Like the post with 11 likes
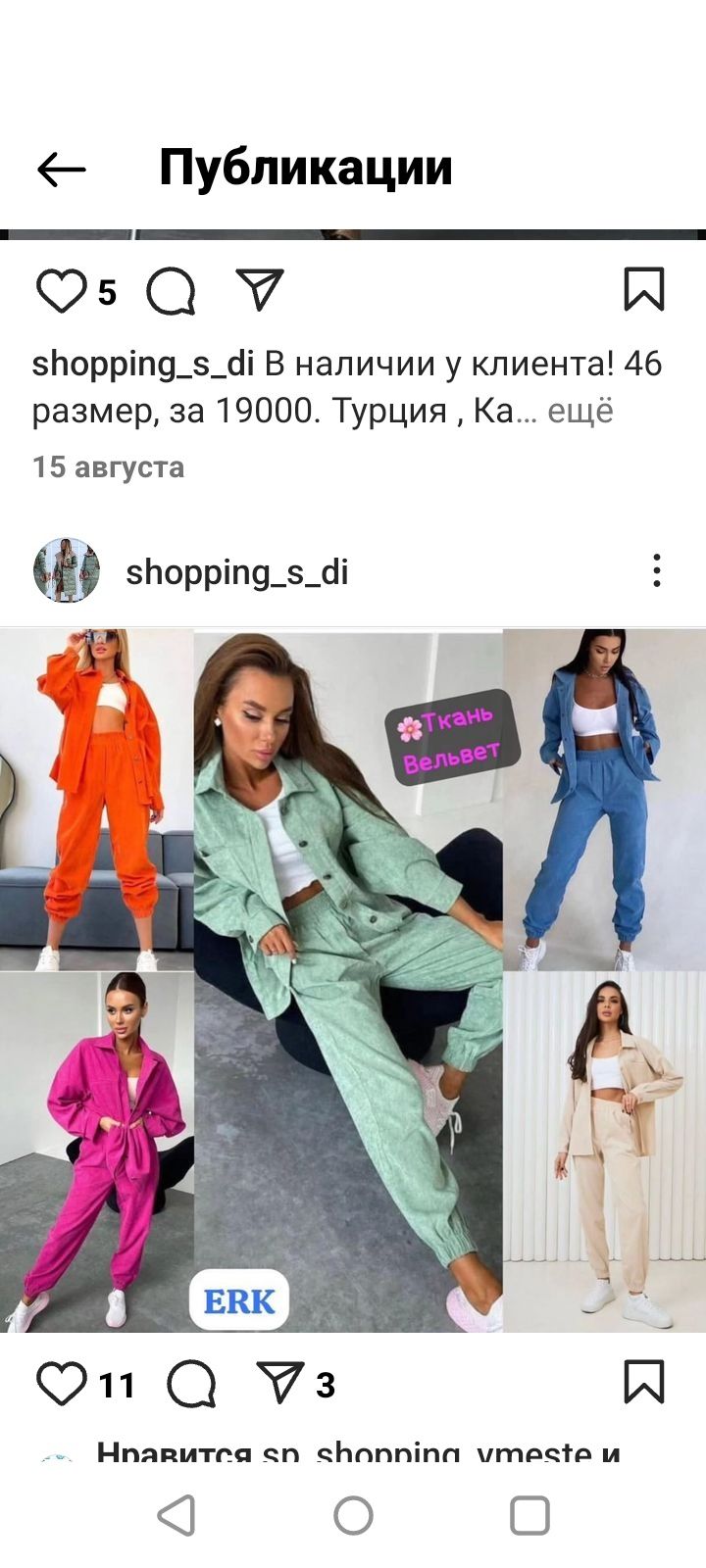Image resolution: width=706 pixels, height=1568 pixels. [61, 1384]
